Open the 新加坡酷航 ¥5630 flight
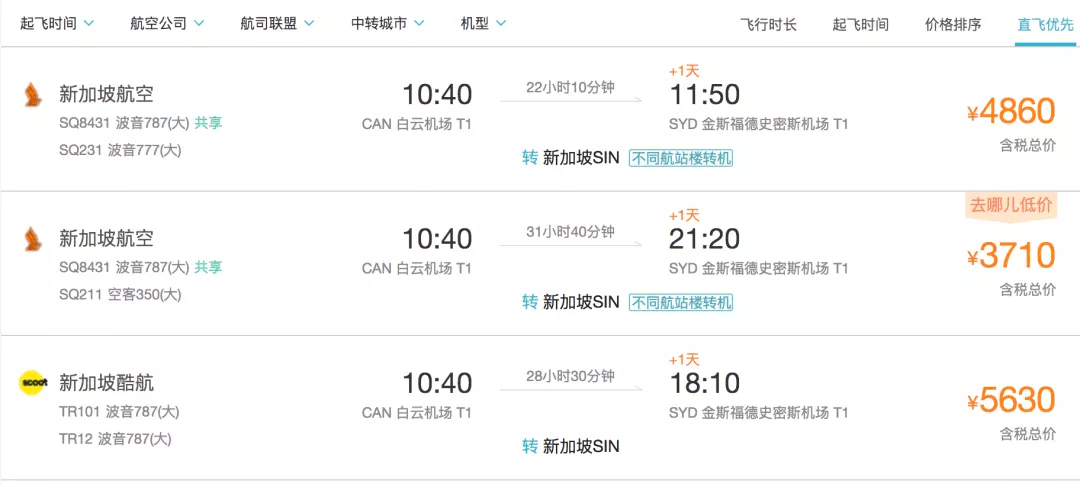 (1011, 400)
